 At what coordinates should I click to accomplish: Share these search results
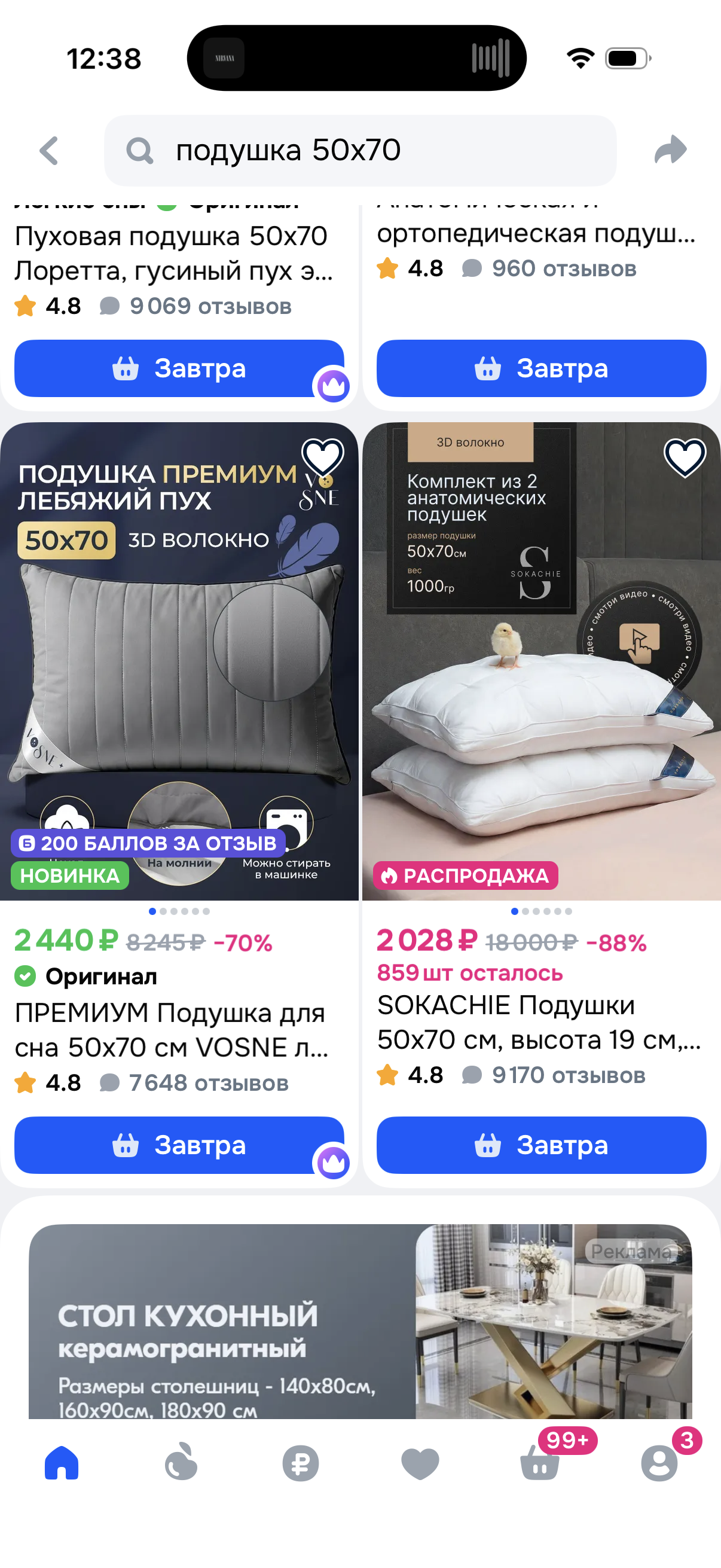pyautogui.click(x=670, y=150)
